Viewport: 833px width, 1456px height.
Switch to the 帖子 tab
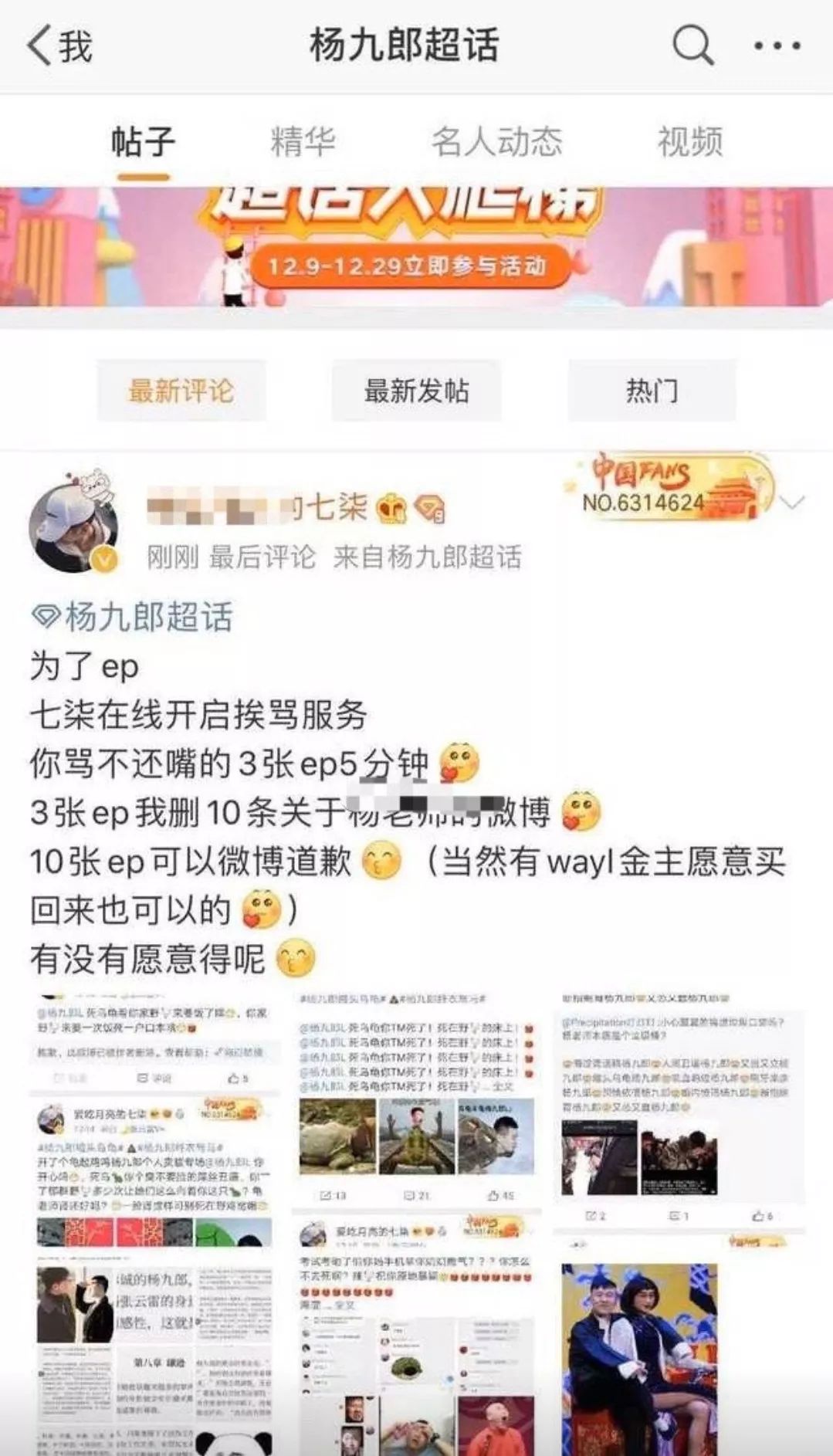click(143, 142)
